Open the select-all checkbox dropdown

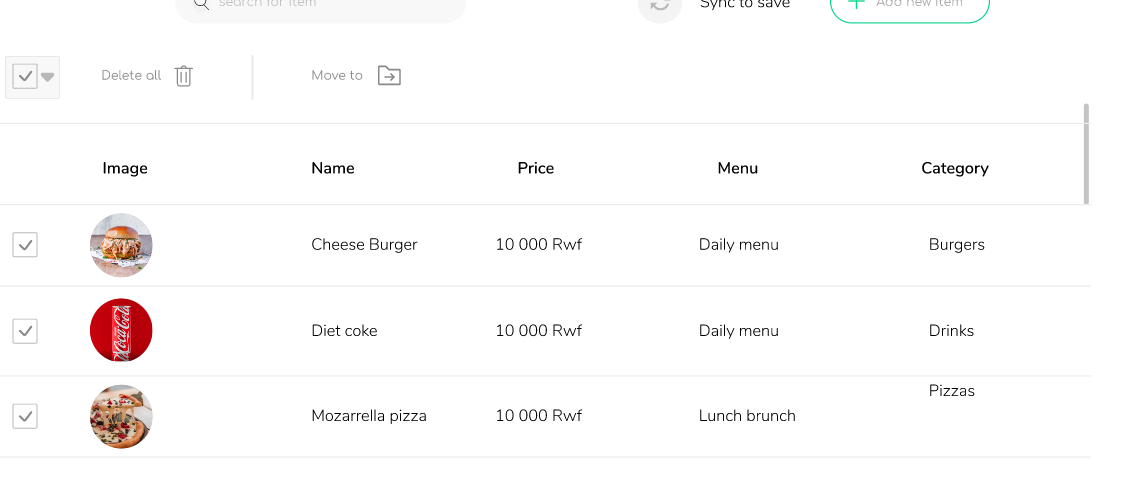coord(48,77)
